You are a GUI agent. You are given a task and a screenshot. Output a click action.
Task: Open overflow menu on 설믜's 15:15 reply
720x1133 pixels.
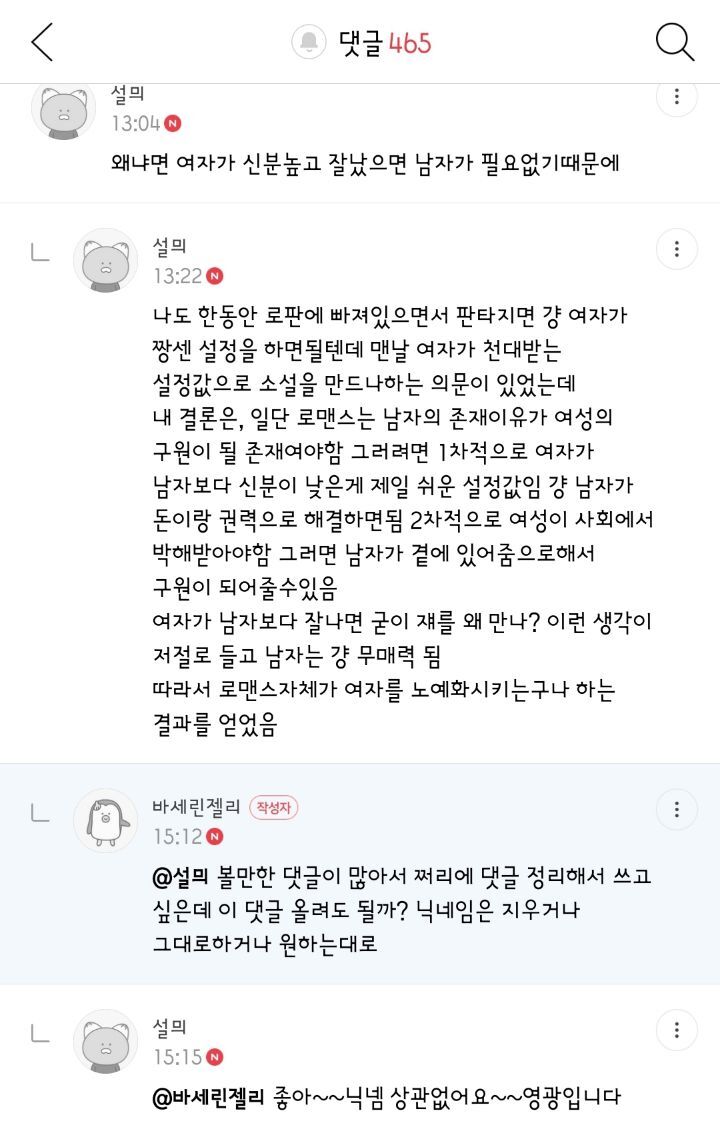[x=677, y=1029]
